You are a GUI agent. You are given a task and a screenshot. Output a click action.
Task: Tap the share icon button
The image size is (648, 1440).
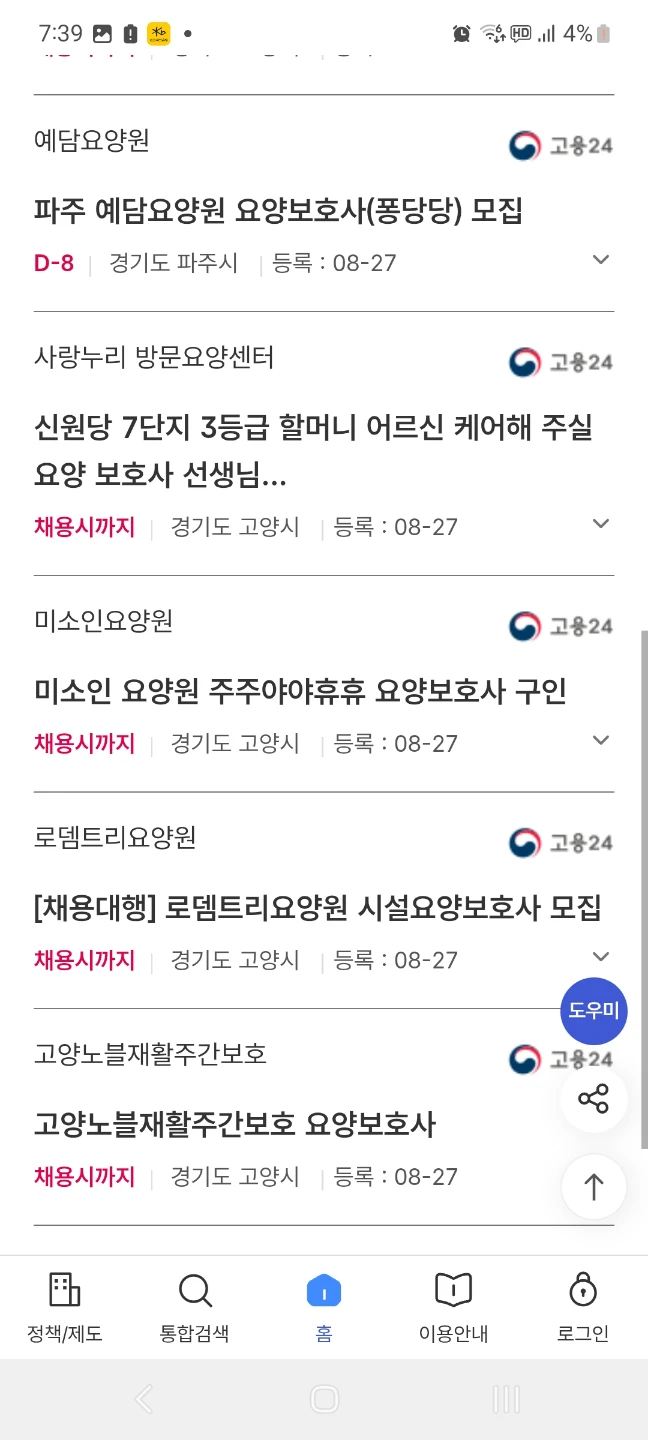pyautogui.click(x=594, y=1099)
